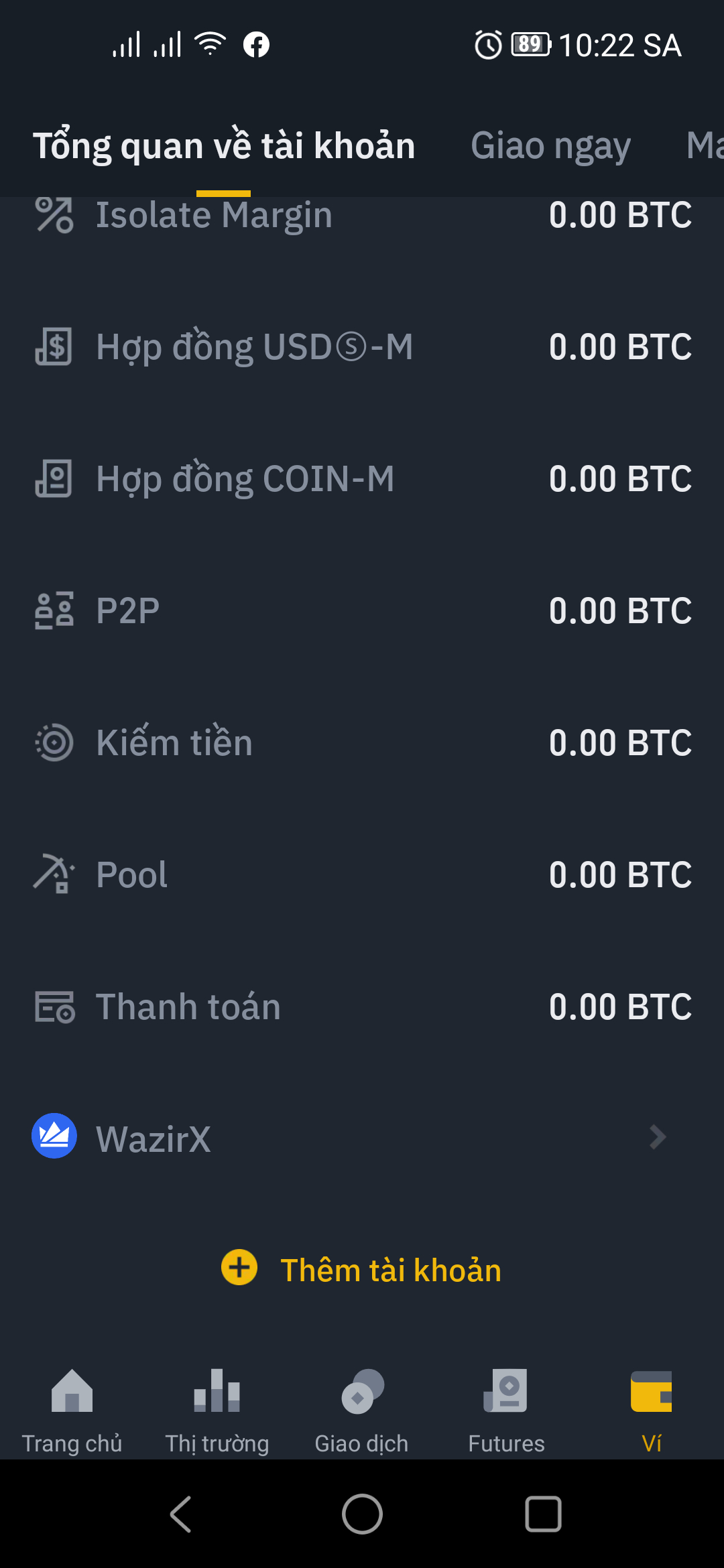Tap the system back button
The height and width of the screenshot is (1568, 724).
click(181, 1514)
